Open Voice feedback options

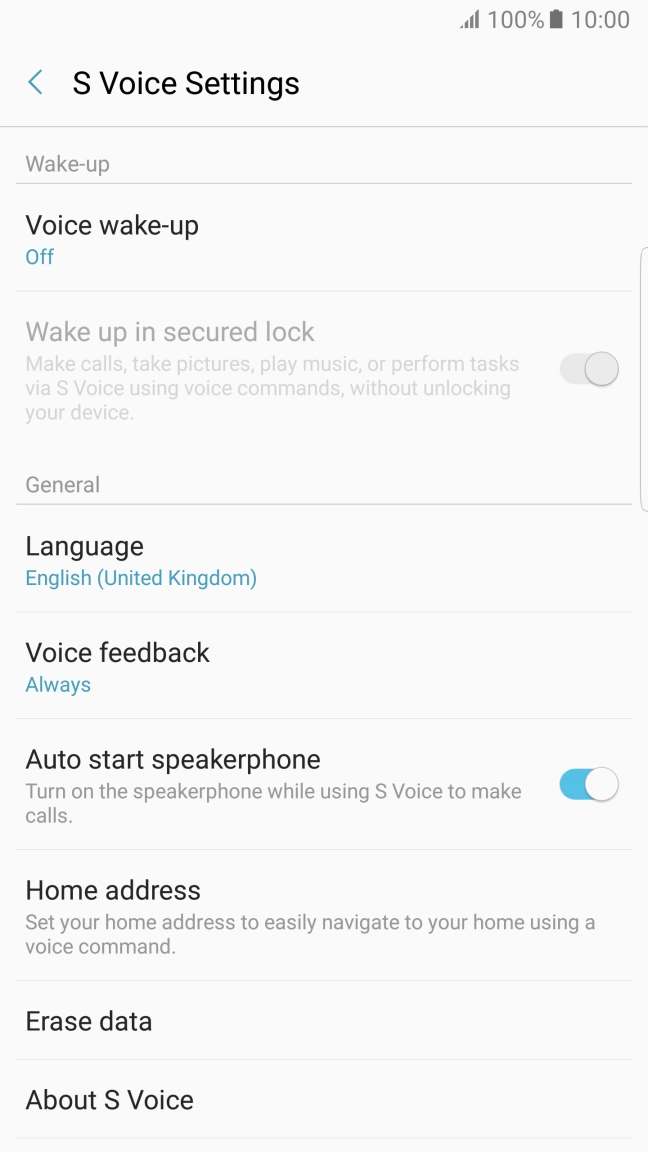coord(323,666)
